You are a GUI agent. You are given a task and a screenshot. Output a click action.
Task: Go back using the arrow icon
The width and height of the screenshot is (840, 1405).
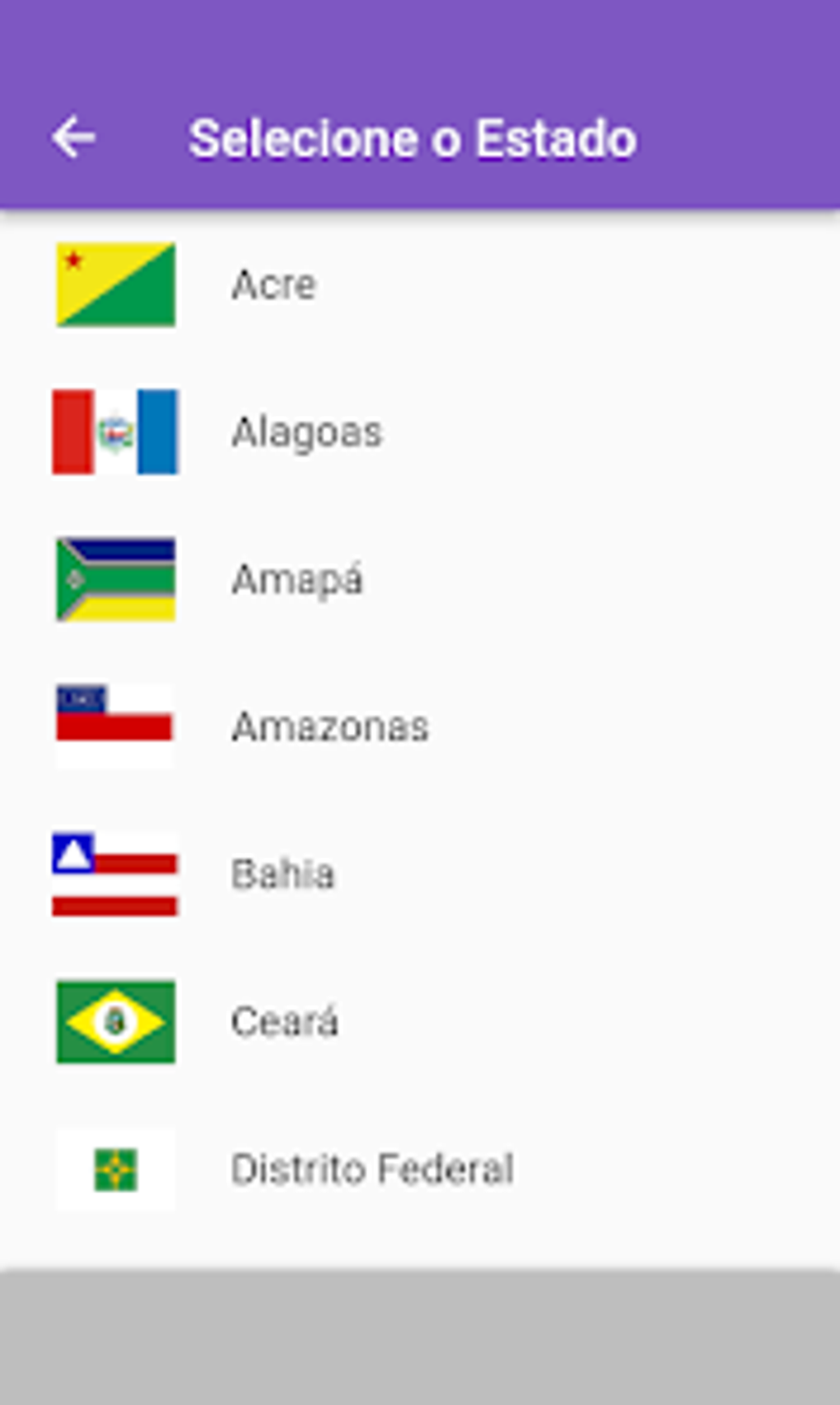(74, 138)
